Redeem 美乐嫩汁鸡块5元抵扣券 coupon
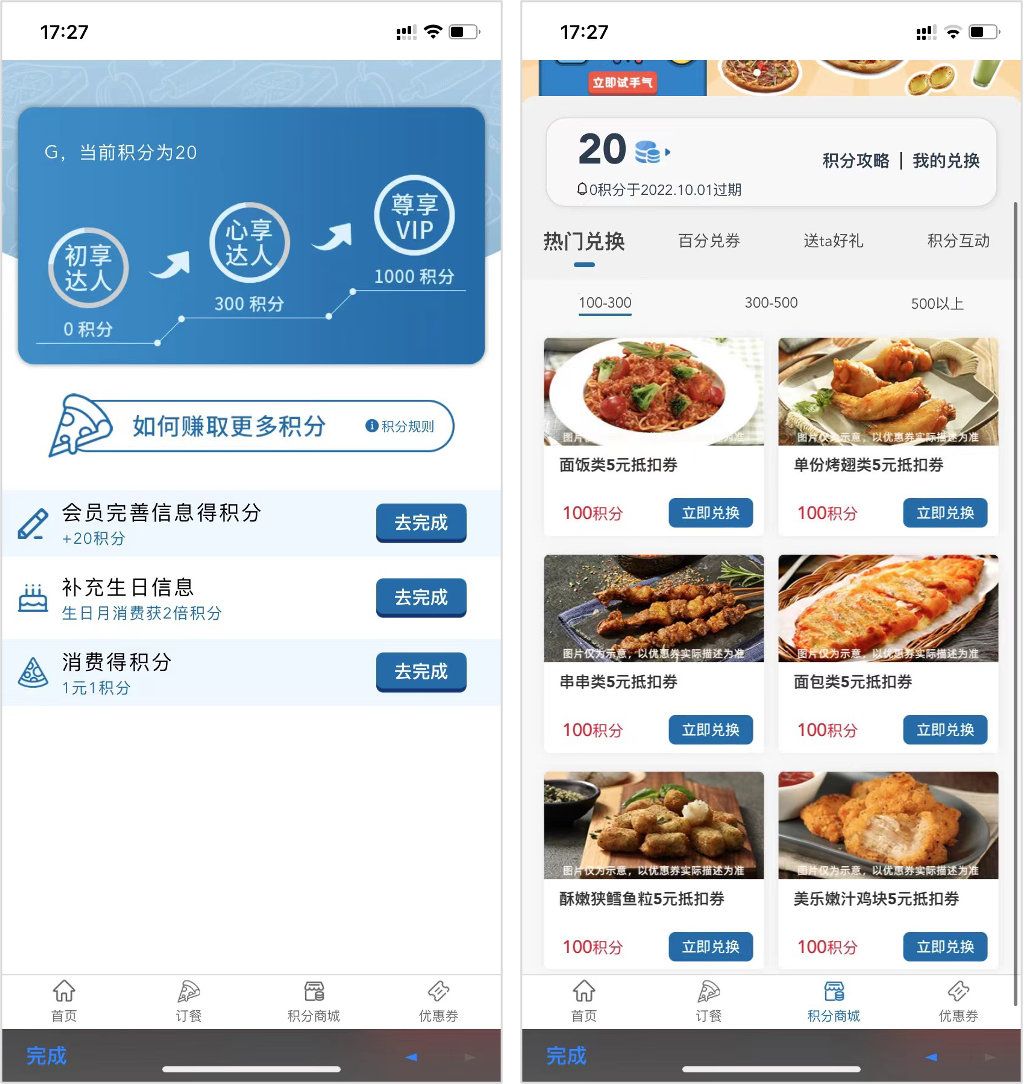 click(x=945, y=947)
